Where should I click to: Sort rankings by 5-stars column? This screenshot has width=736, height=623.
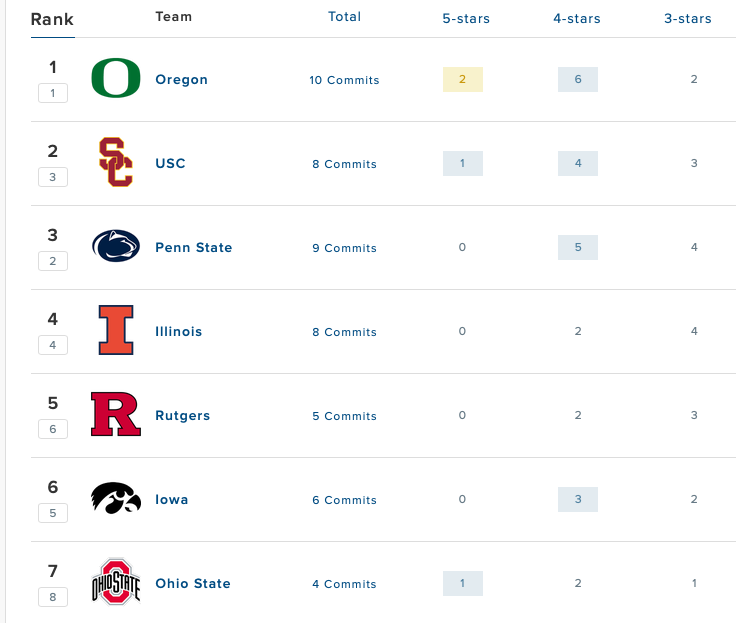466,18
